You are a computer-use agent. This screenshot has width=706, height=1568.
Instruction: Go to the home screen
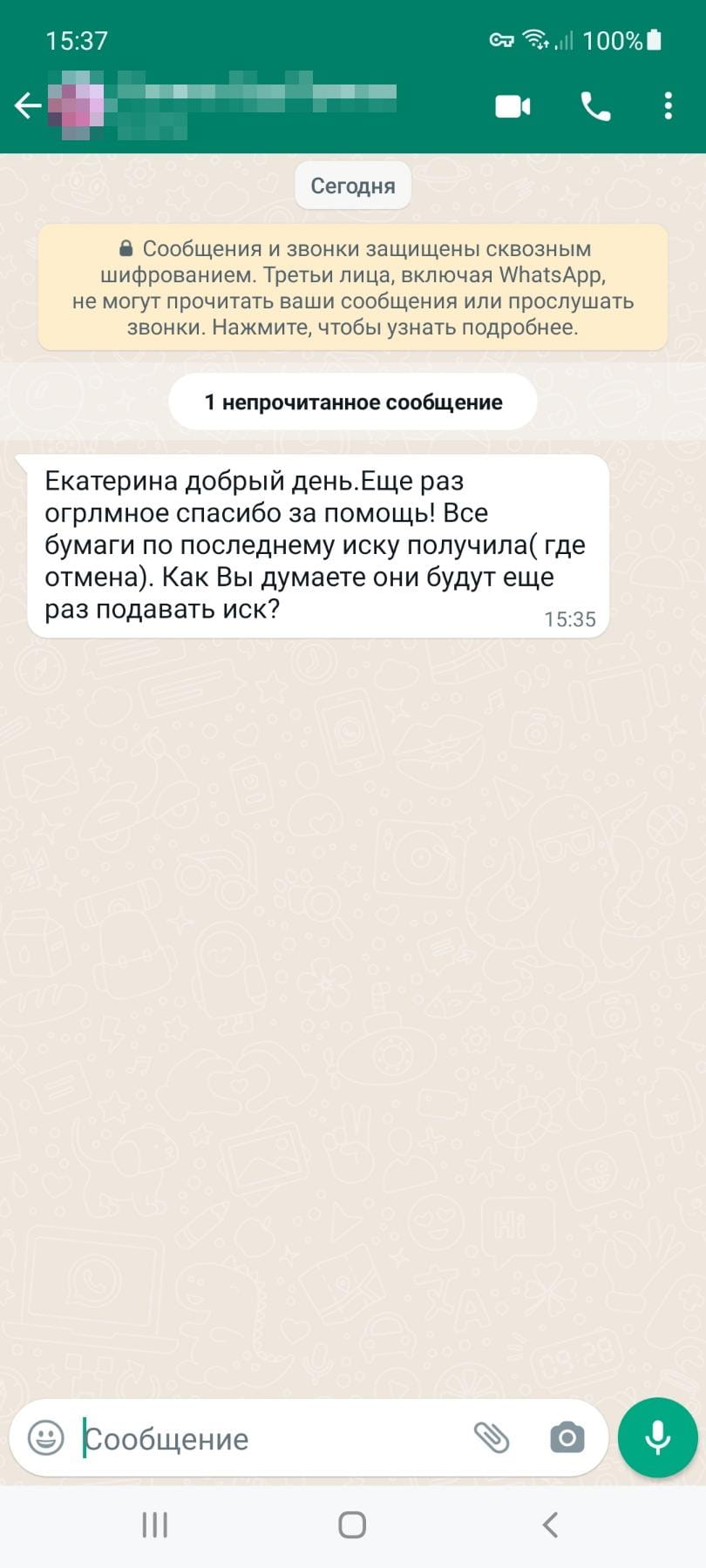click(x=352, y=1524)
